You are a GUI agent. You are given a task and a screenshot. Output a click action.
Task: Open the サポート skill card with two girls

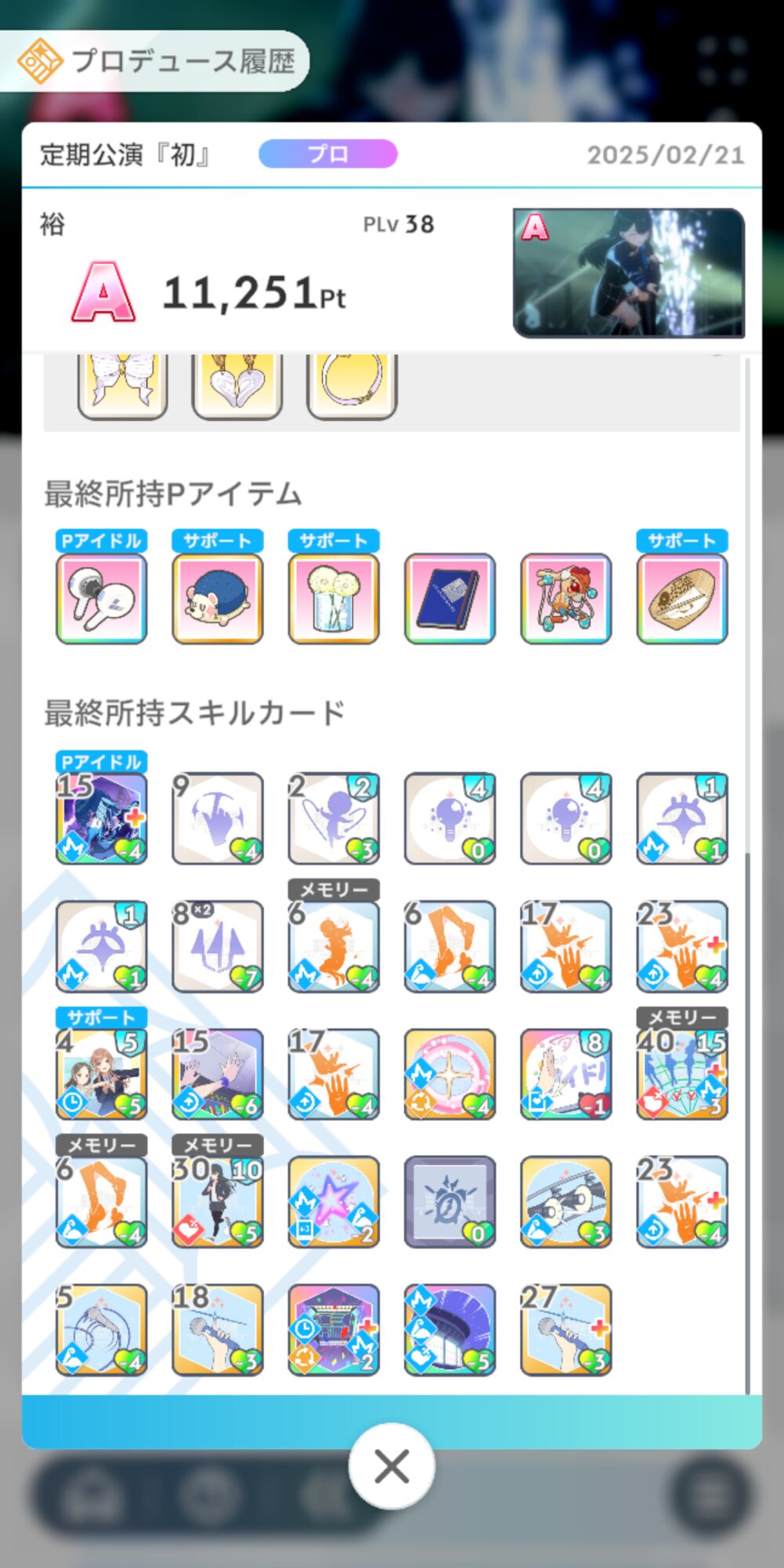101,1074
